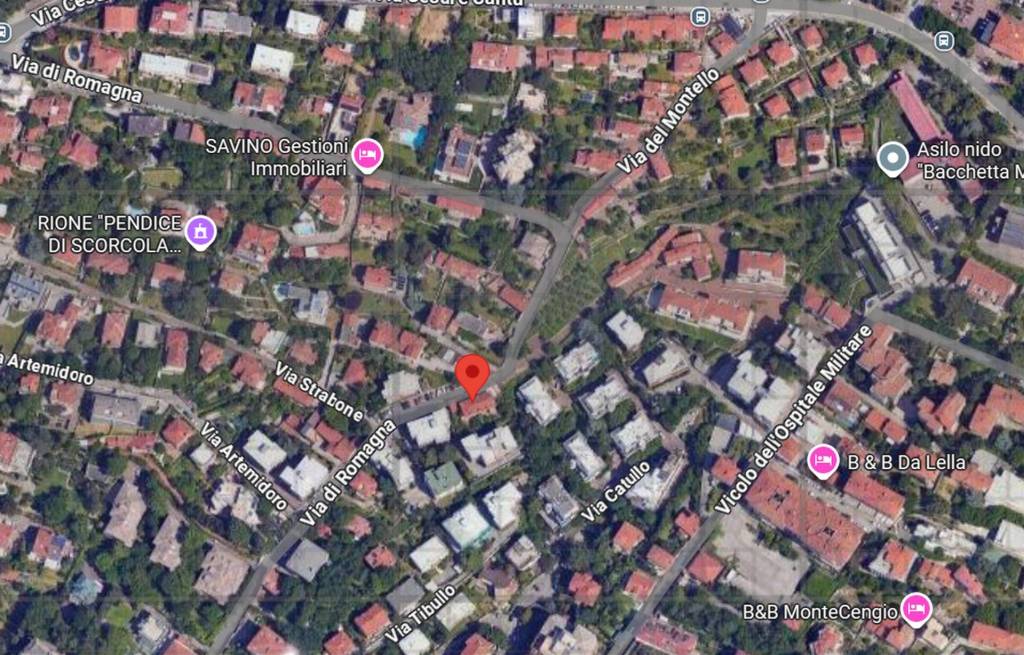Select the RIONE "PENDICE DI SCORCOLA" marker
The height and width of the screenshot is (655, 1024).
coord(202,232)
